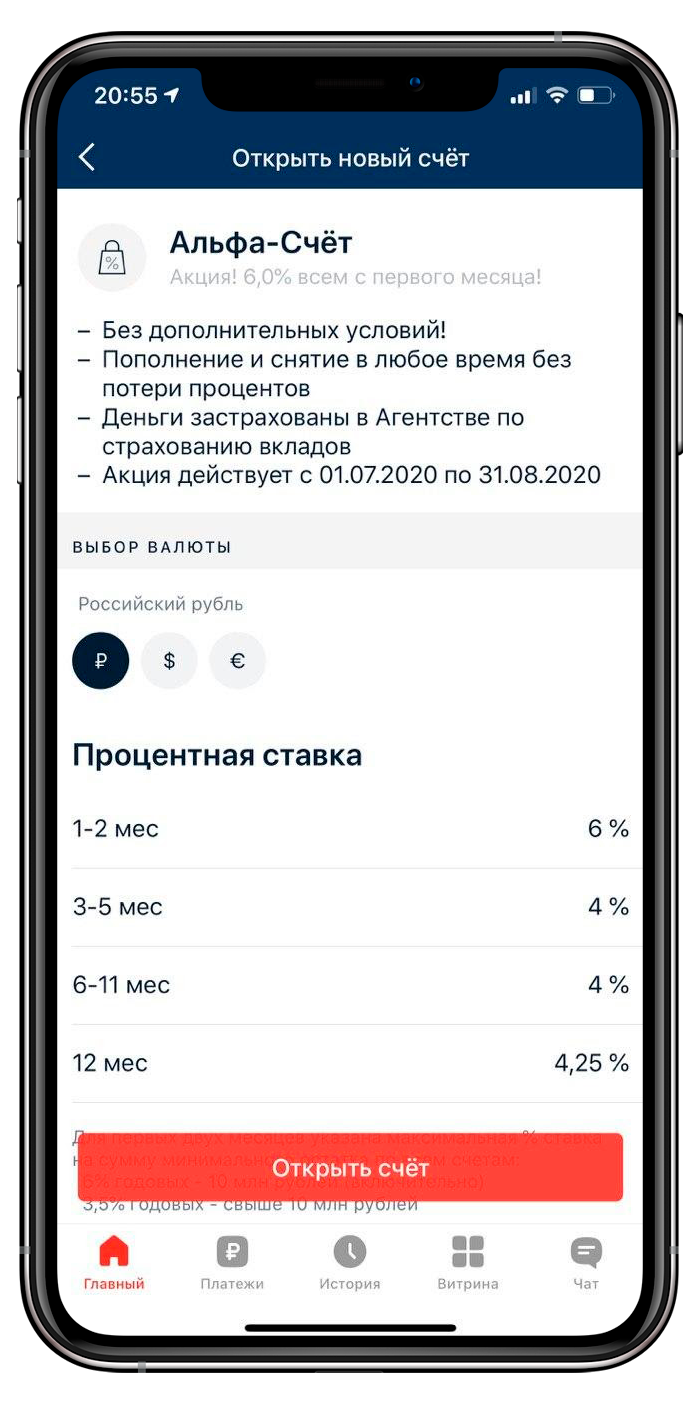View the История tab
This screenshot has height=1406, width=700.
tap(350, 1262)
